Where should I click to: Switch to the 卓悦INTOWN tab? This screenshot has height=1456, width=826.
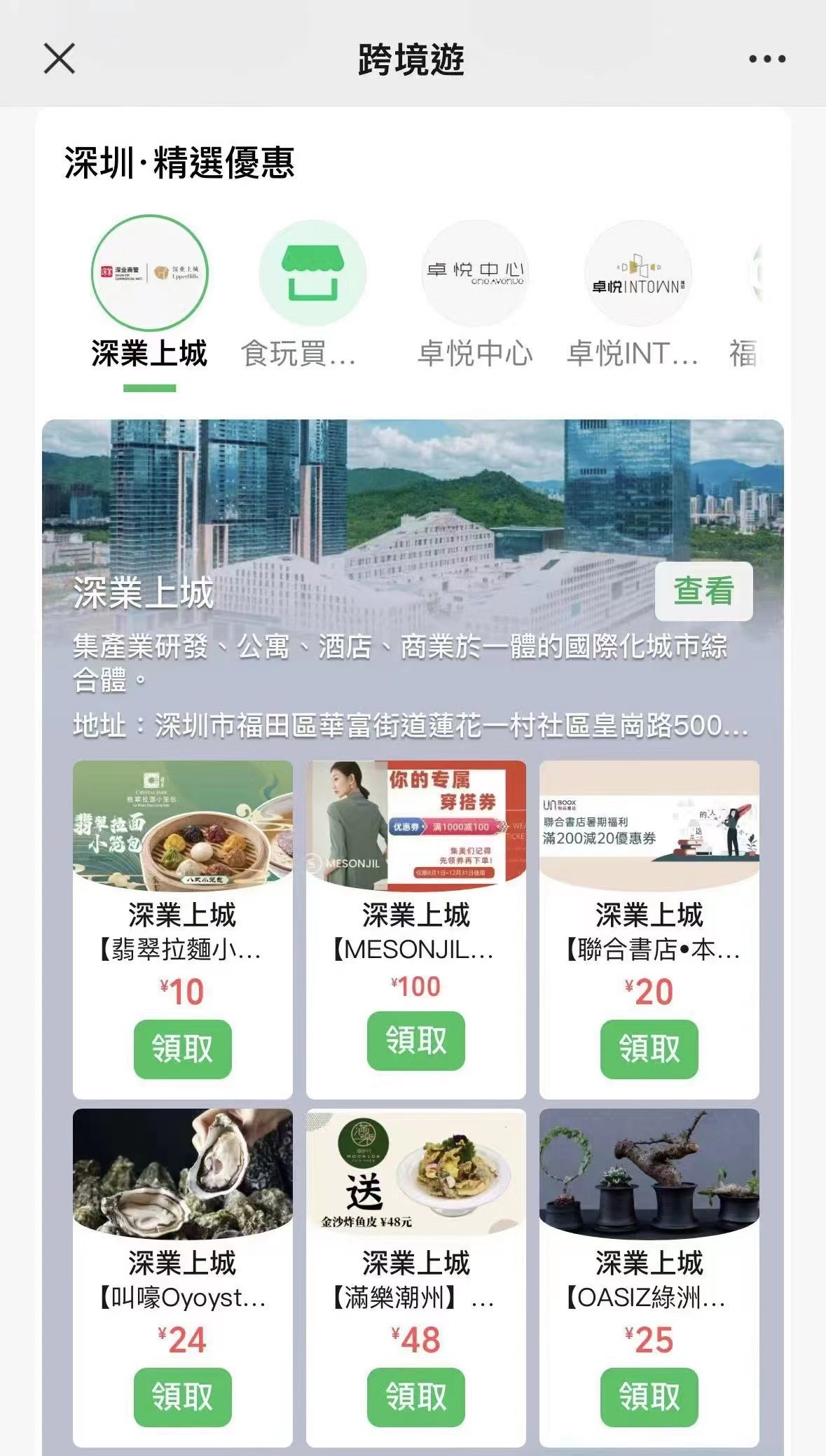[x=638, y=294]
